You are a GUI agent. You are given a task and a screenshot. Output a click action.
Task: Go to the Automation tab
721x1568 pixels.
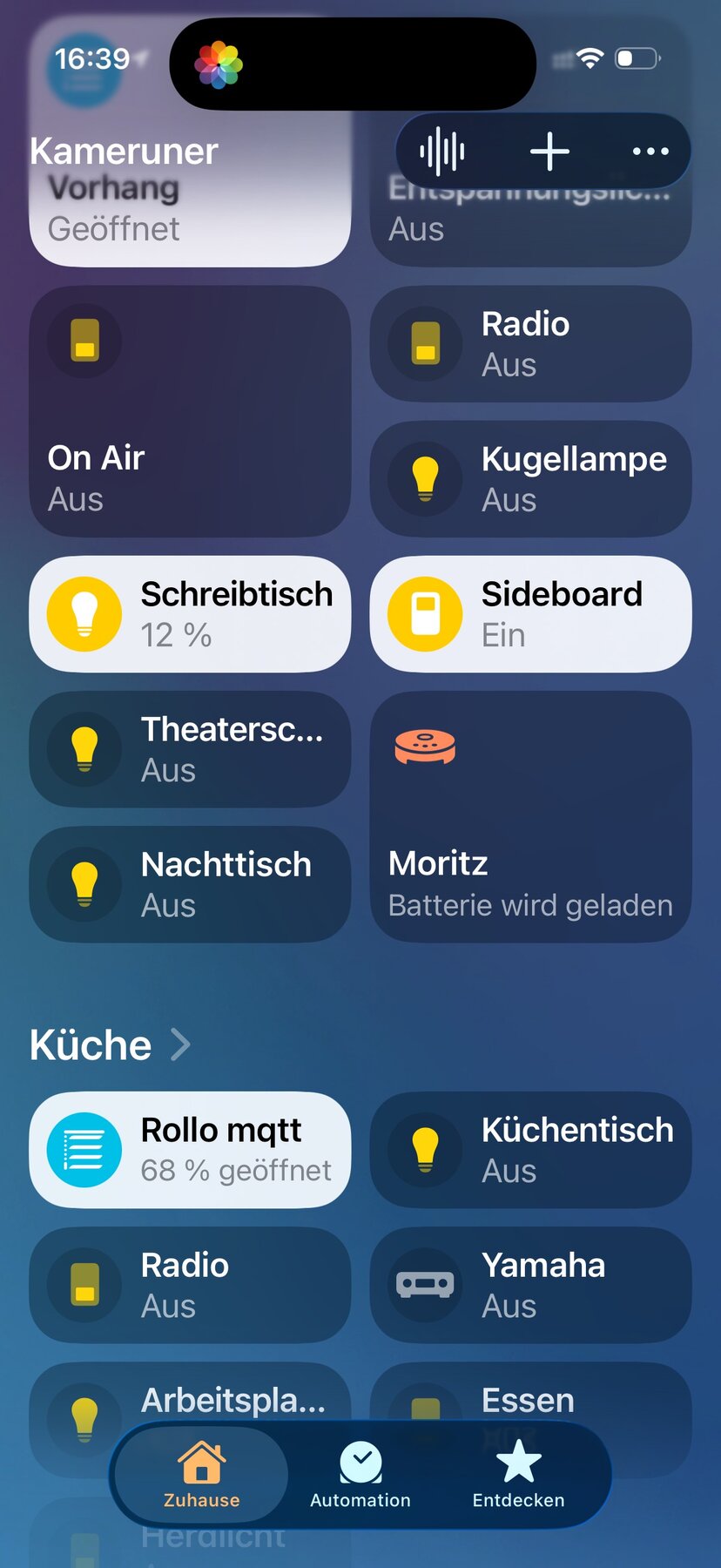pos(360,1474)
